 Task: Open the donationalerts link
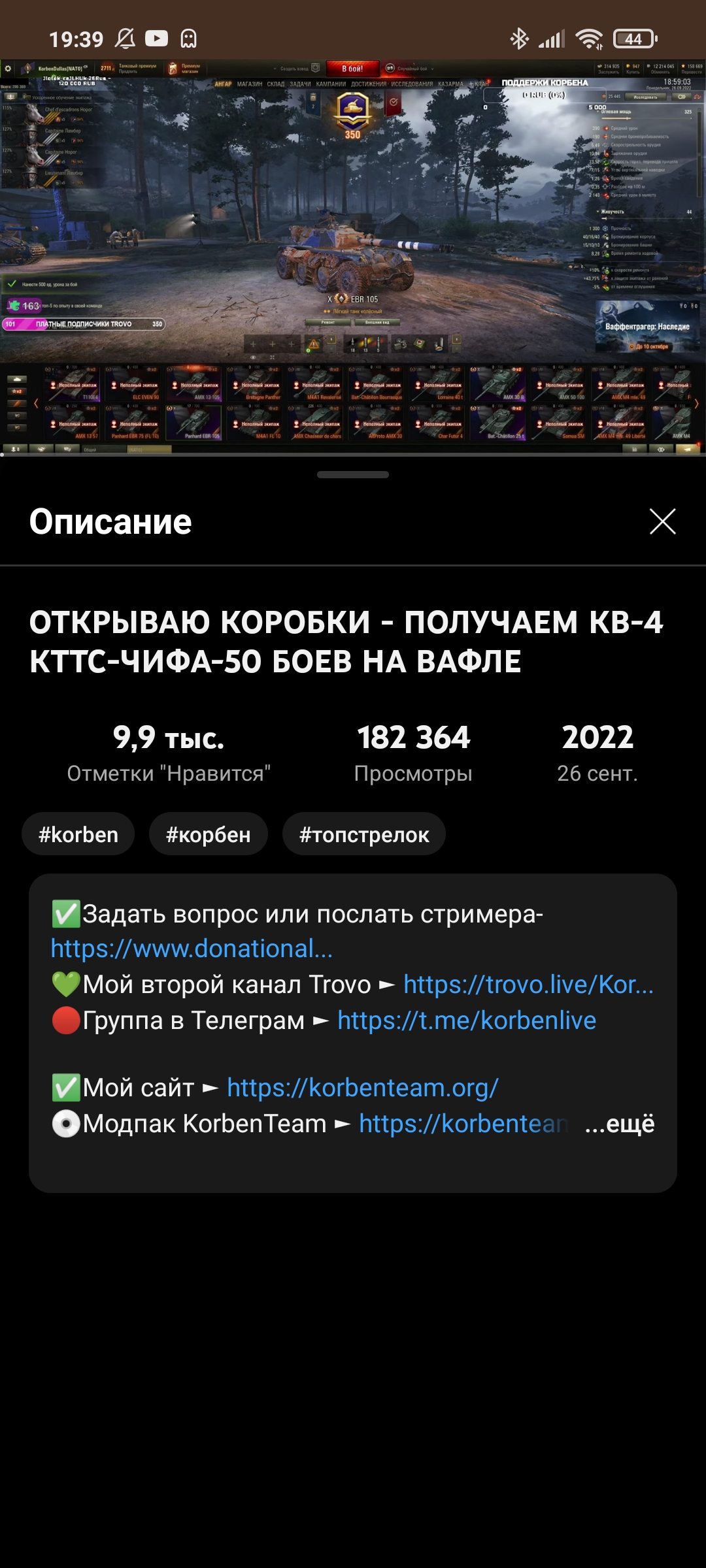click(x=192, y=949)
